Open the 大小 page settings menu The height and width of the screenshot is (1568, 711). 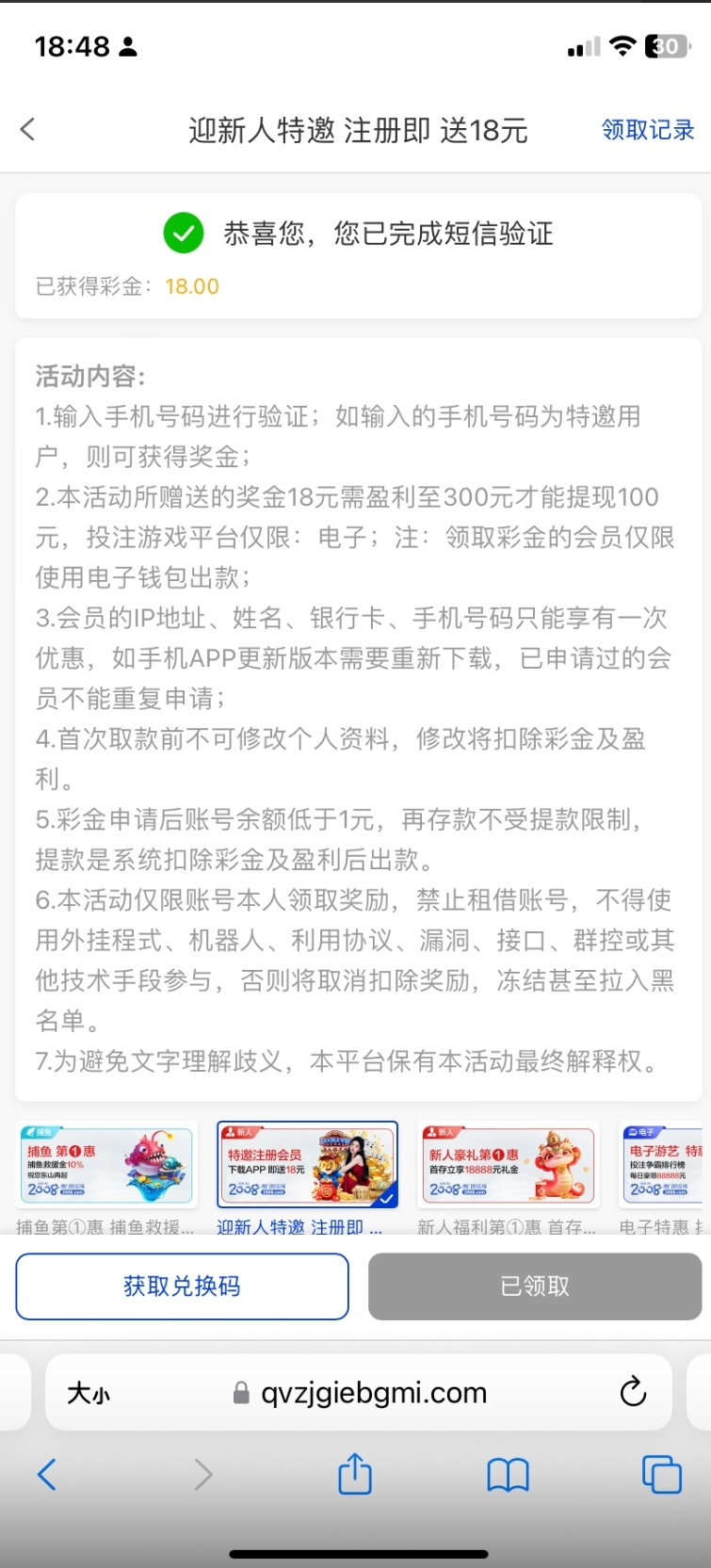click(89, 1393)
